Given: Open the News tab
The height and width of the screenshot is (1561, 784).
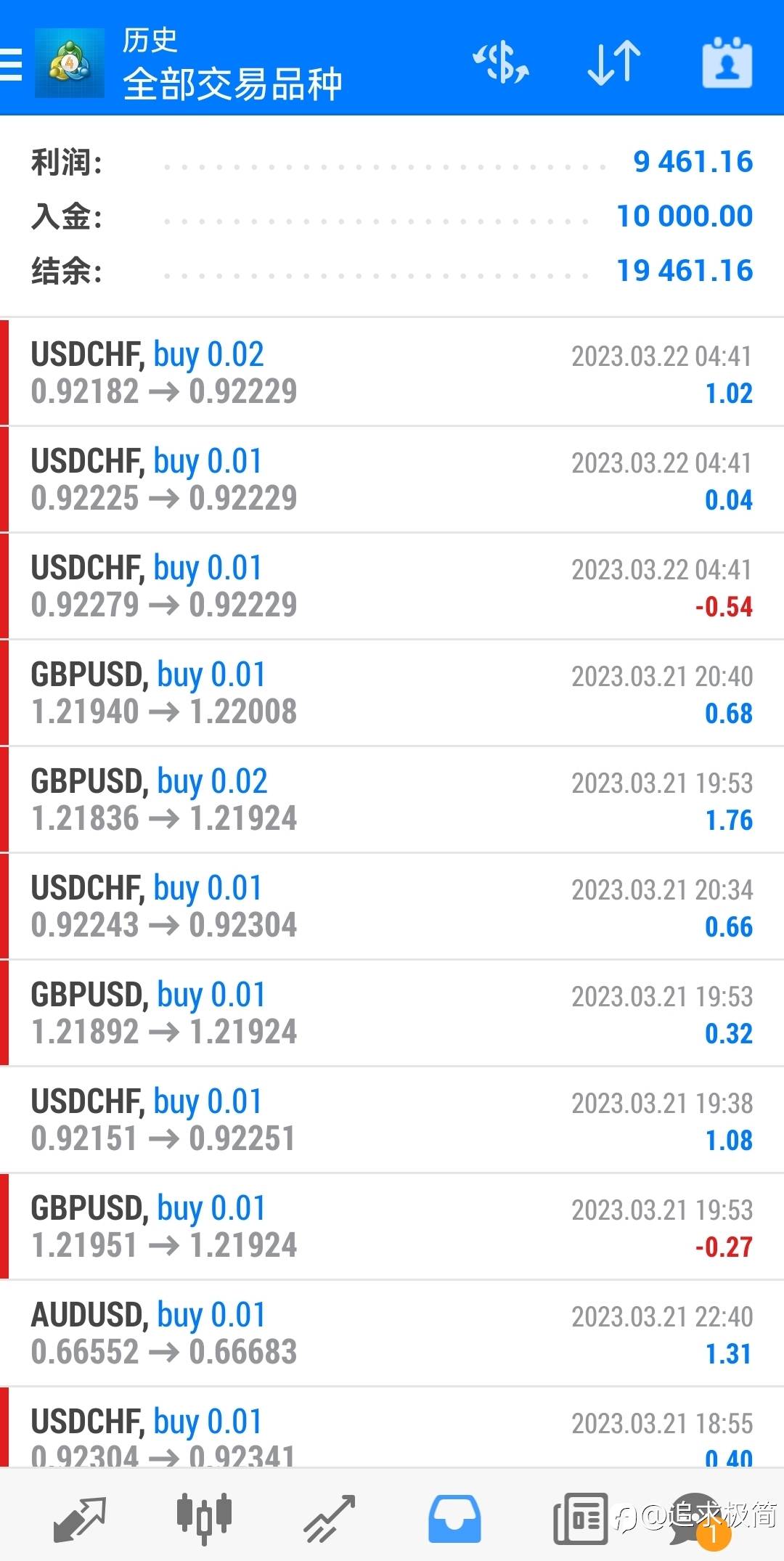Looking at the screenshot, I should [581, 1518].
